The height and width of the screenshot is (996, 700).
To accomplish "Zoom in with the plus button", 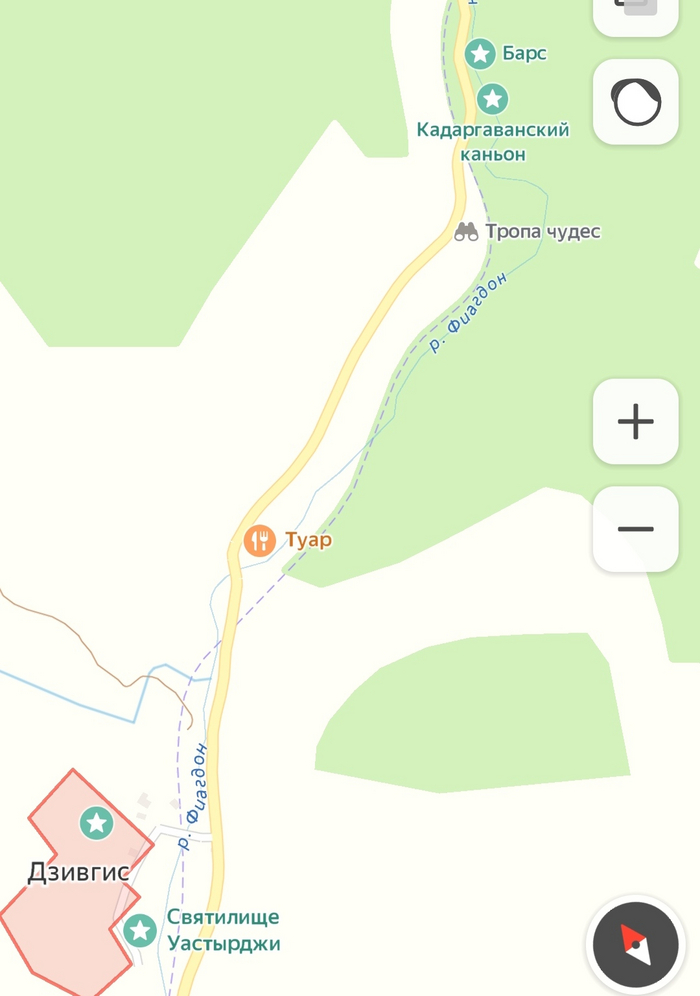I will (x=636, y=422).
